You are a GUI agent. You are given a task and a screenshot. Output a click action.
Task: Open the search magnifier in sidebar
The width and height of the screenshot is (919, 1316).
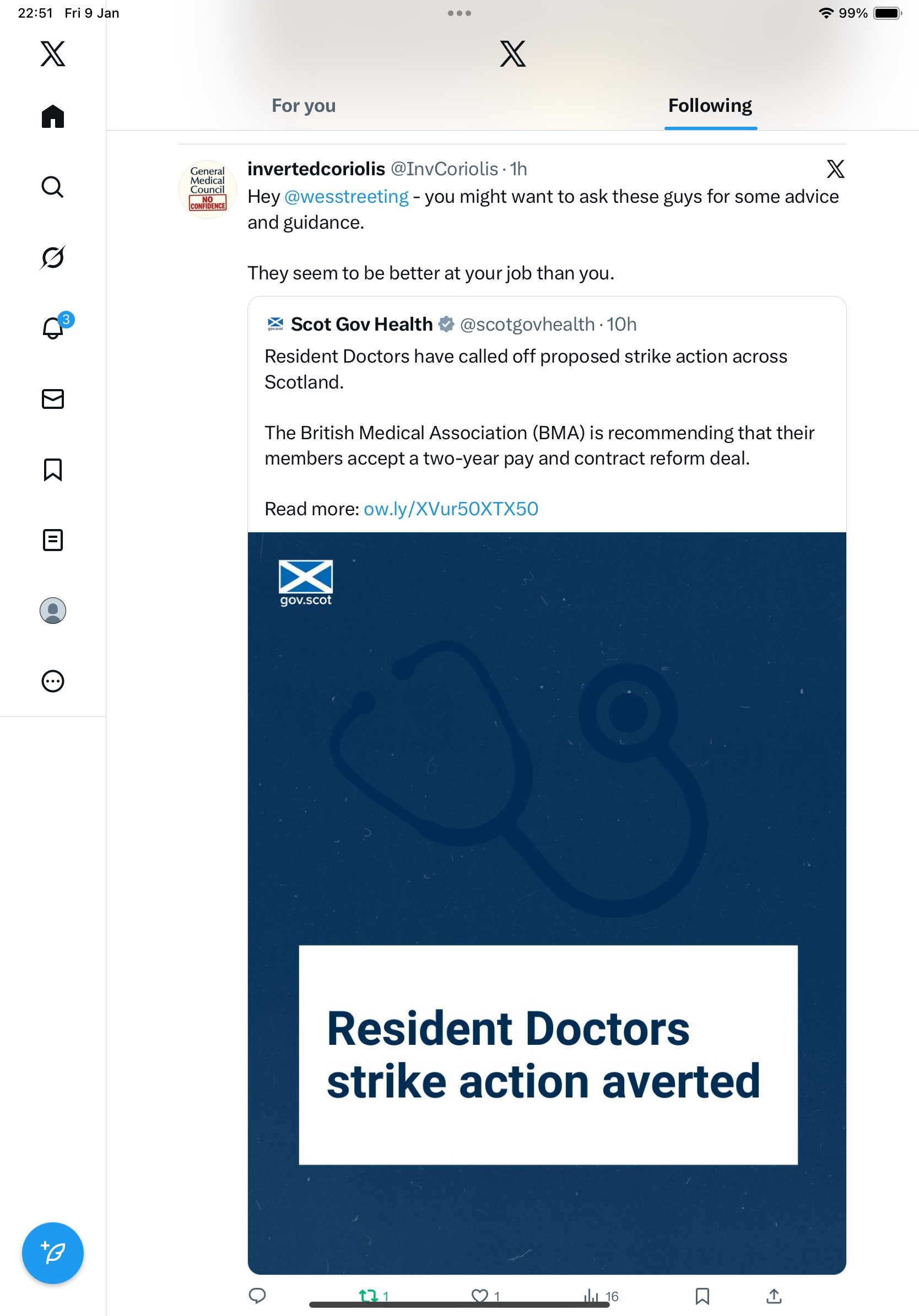pyautogui.click(x=53, y=187)
